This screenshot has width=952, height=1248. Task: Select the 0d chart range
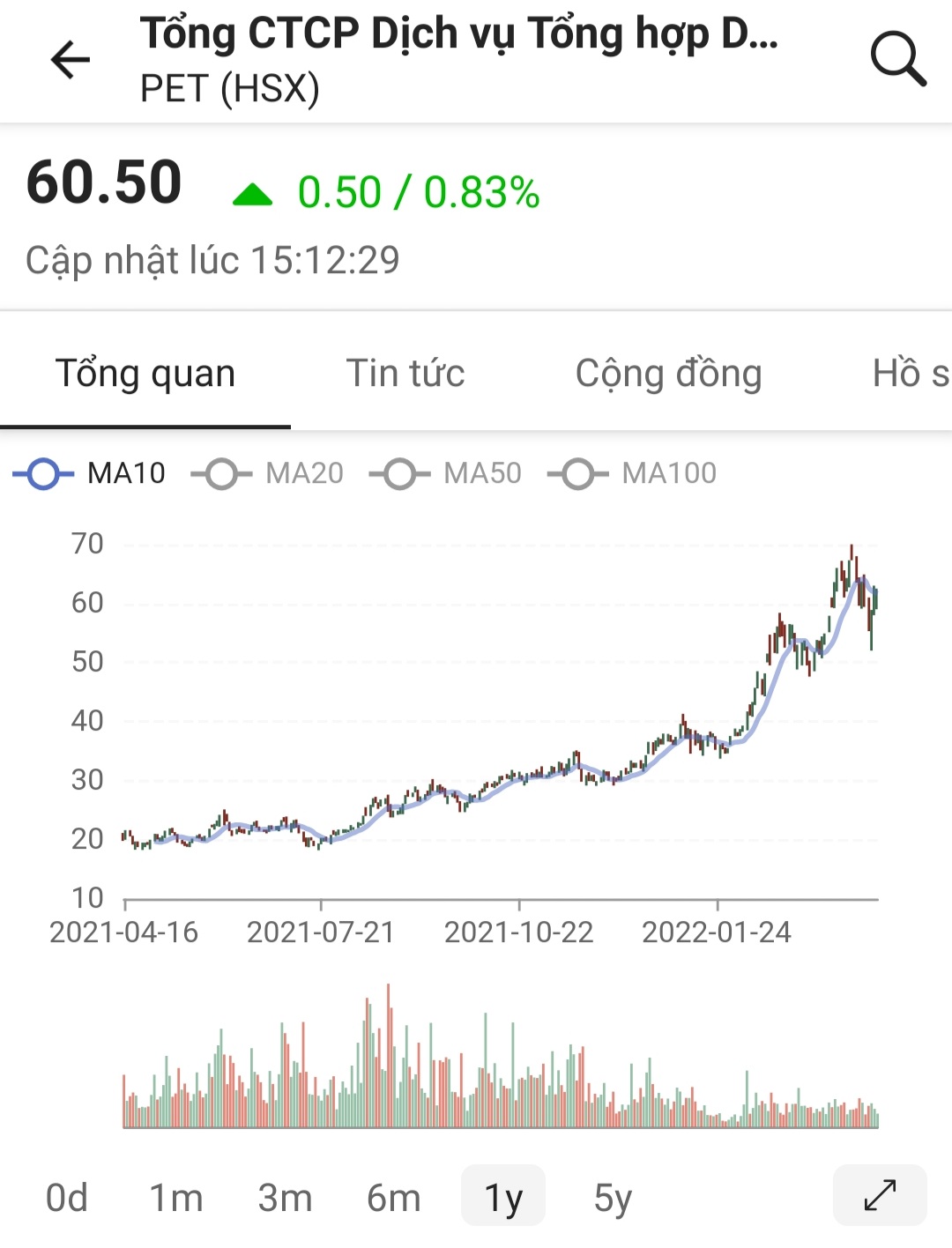click(x=67, y=1198)
